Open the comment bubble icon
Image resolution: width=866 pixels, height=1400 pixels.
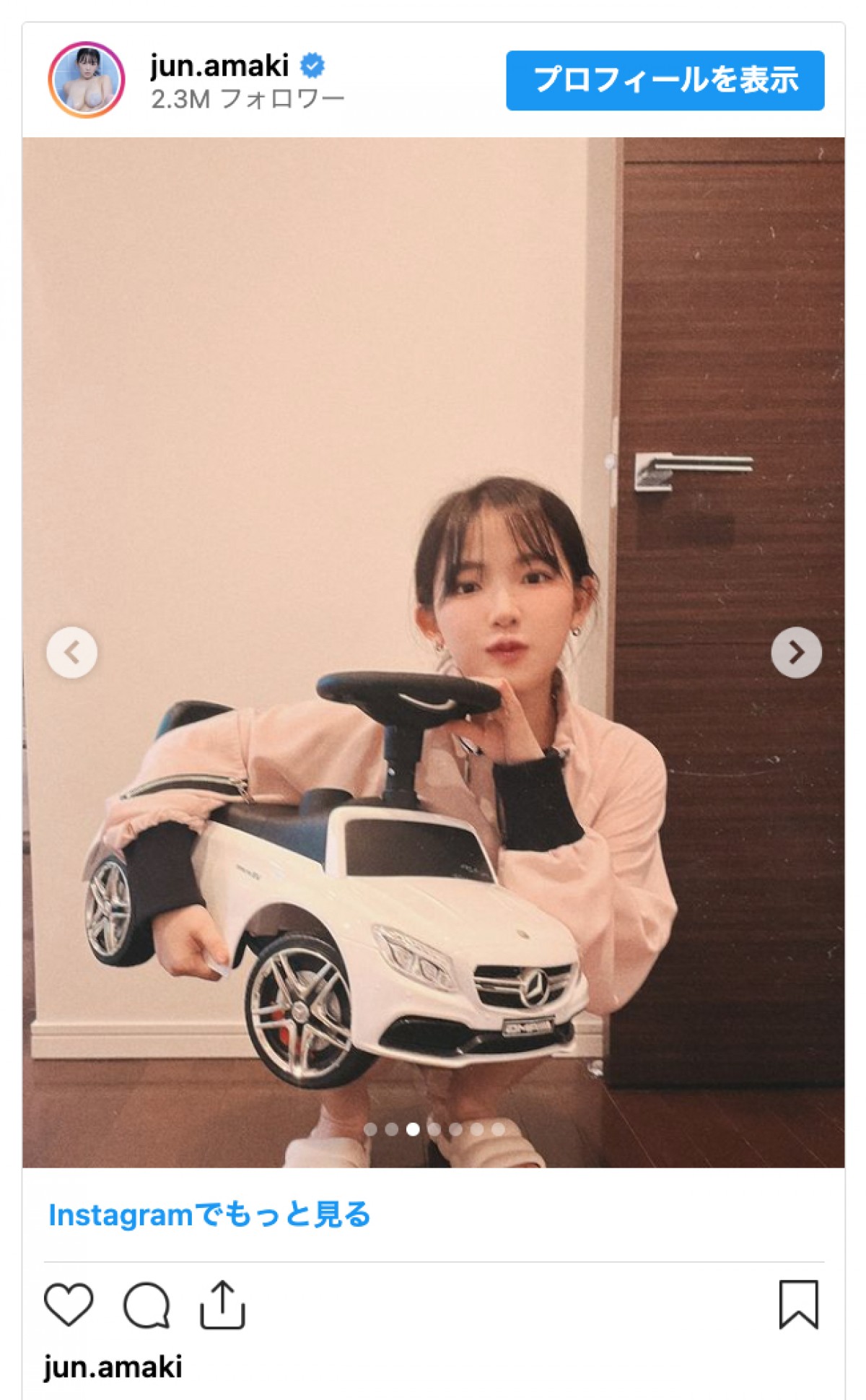[x=146, y=1305]
